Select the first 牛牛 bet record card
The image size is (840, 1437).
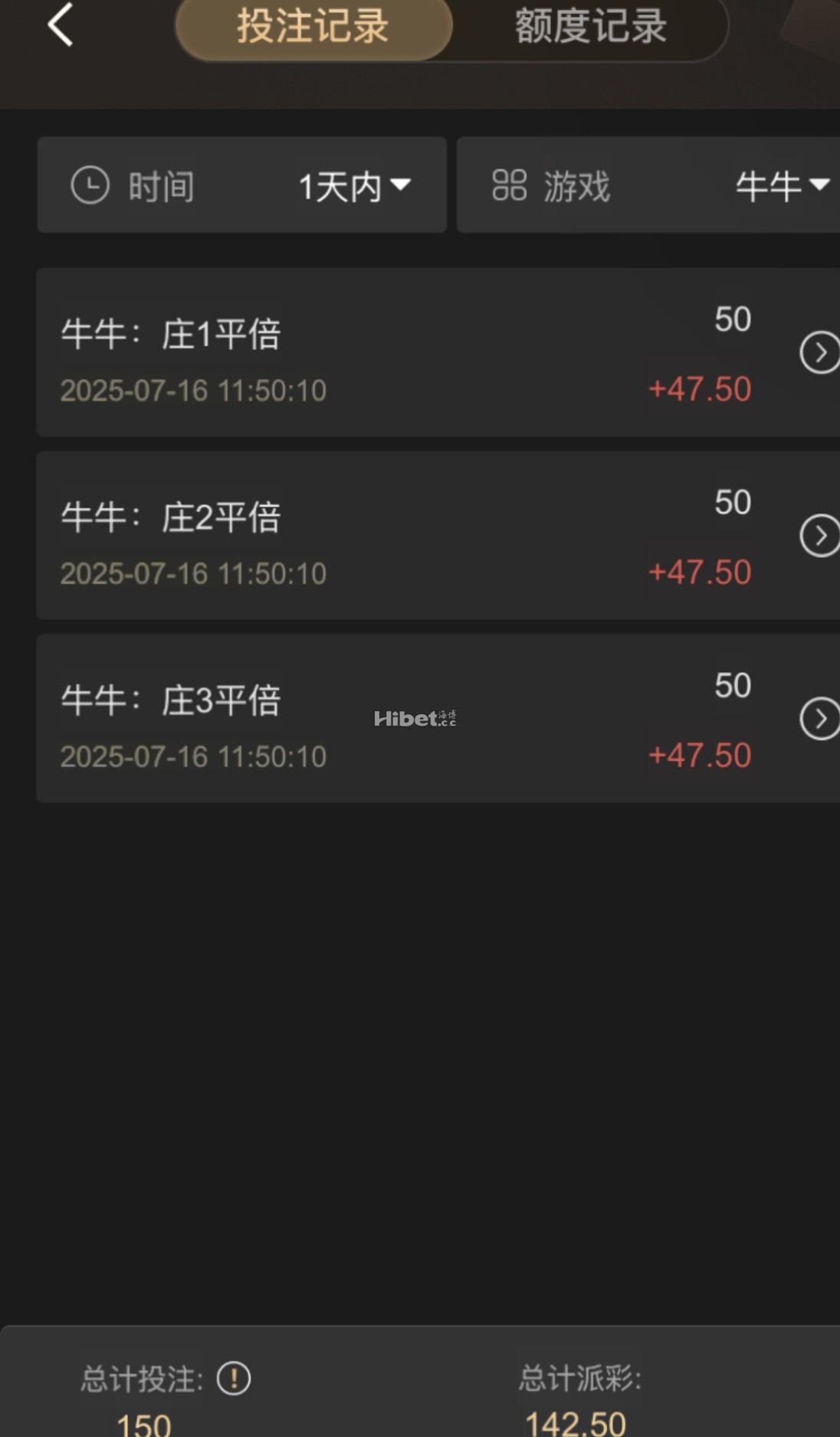click(x=383, y=353)
